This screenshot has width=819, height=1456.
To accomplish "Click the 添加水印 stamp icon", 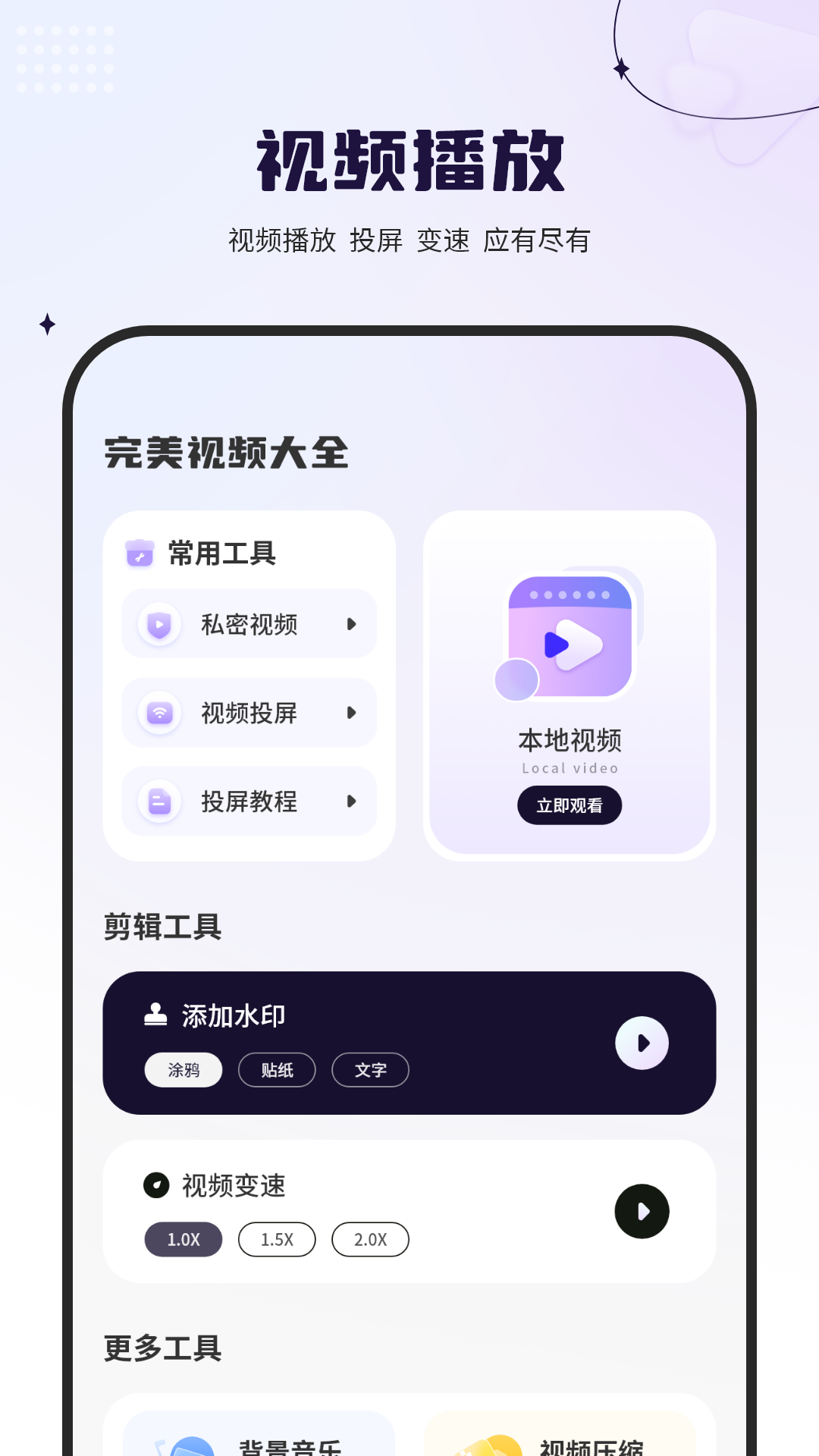I will click(156, 1014).
